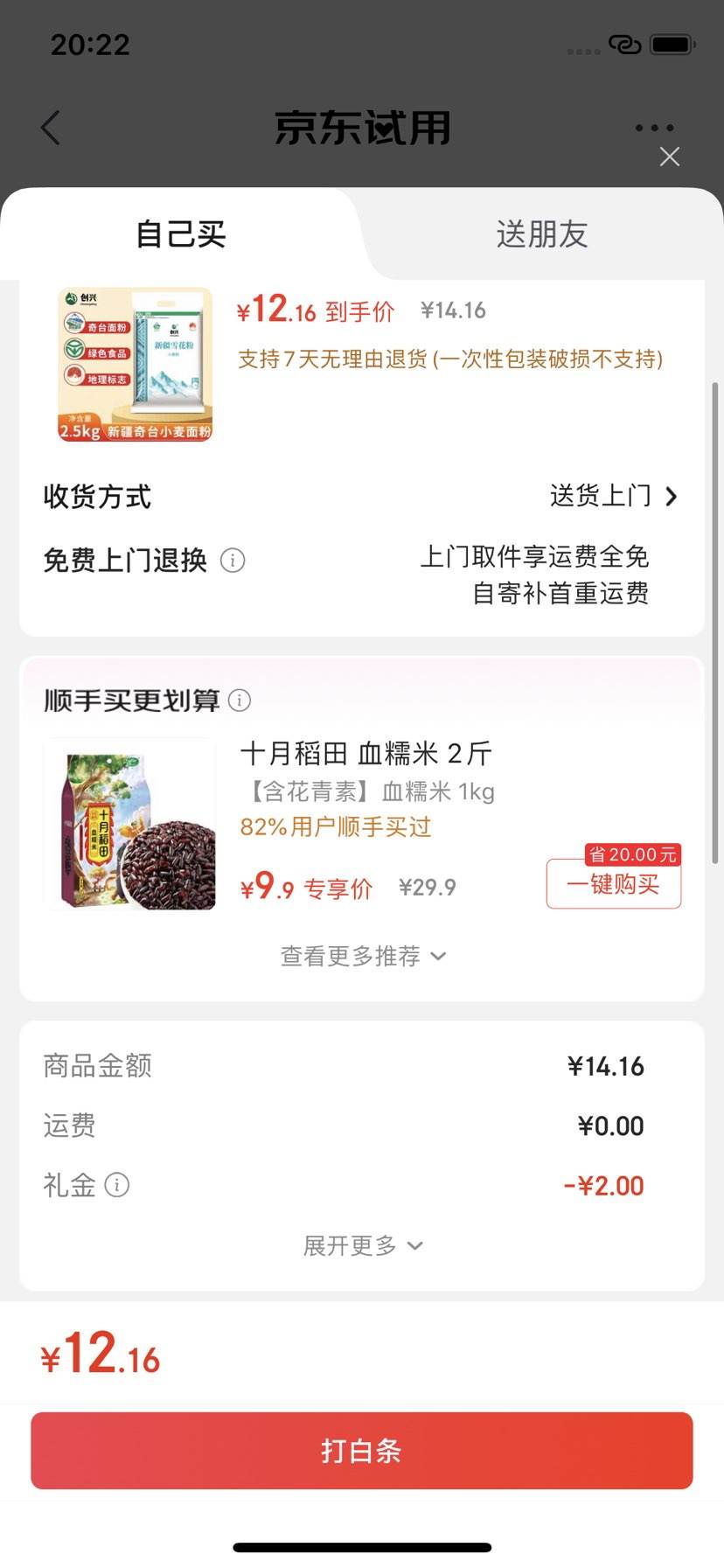The width and height of the screenshot is (724, 1568).
Task: Open the 十月稻田 血糯米 product image
Action: pos(129,824)
